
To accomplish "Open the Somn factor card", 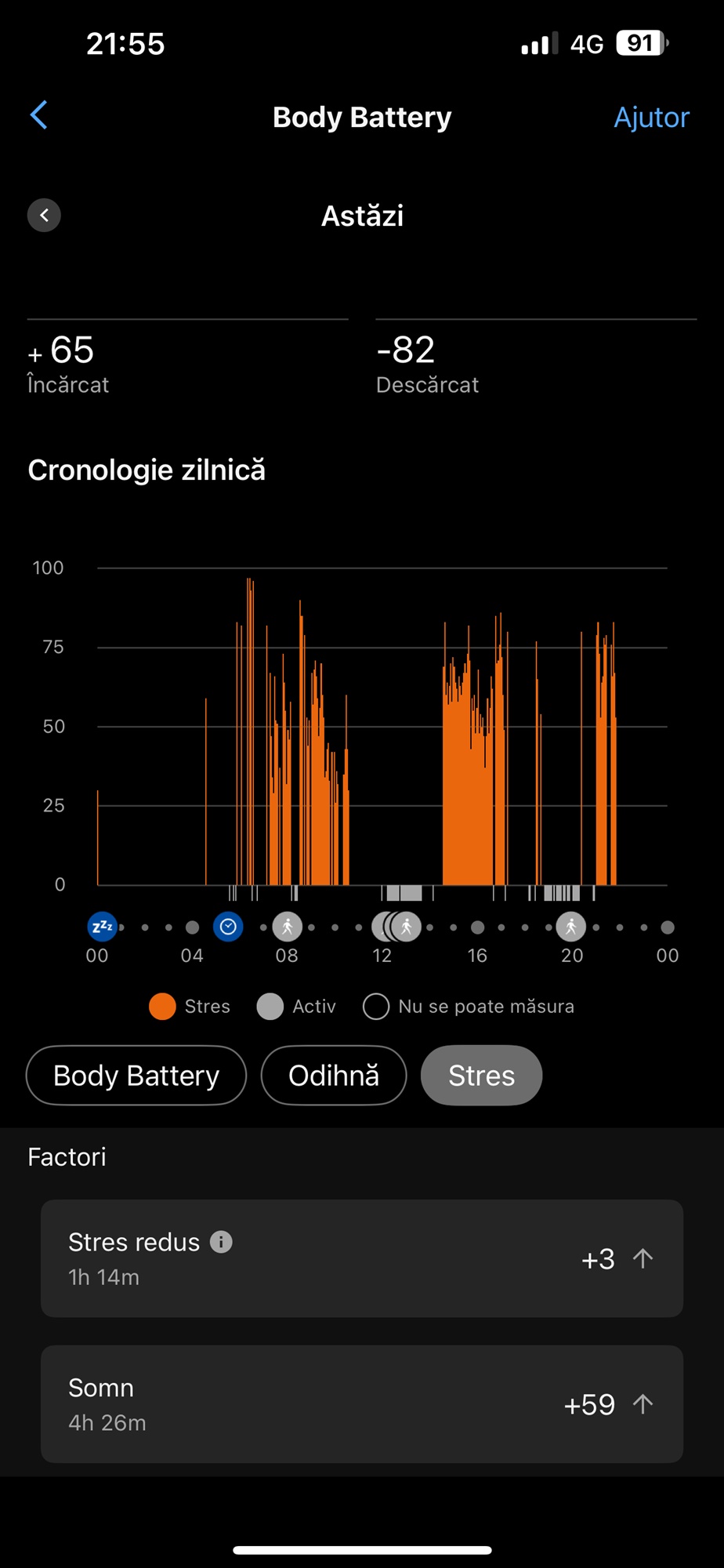I will tap(362, 1403).
